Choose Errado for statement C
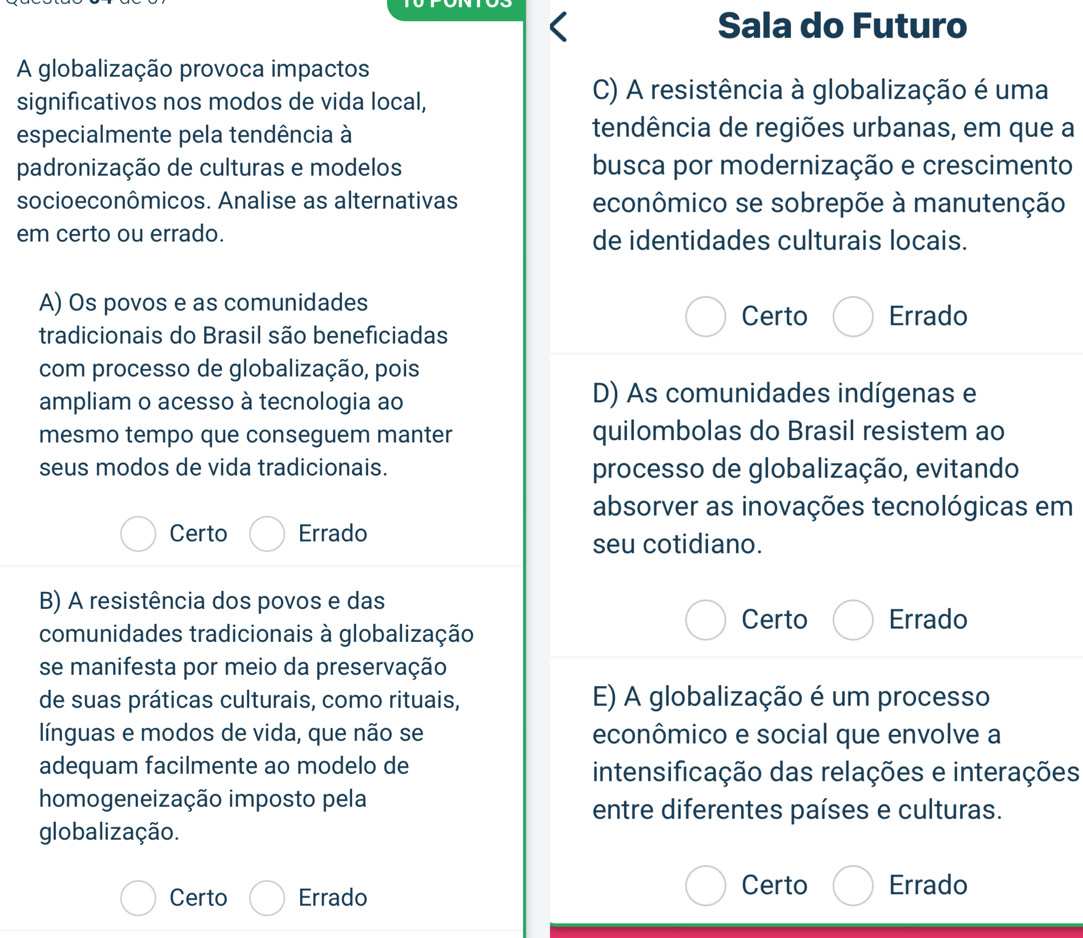The height and width of the screenshot is (938, 1083). click(852, 317)
